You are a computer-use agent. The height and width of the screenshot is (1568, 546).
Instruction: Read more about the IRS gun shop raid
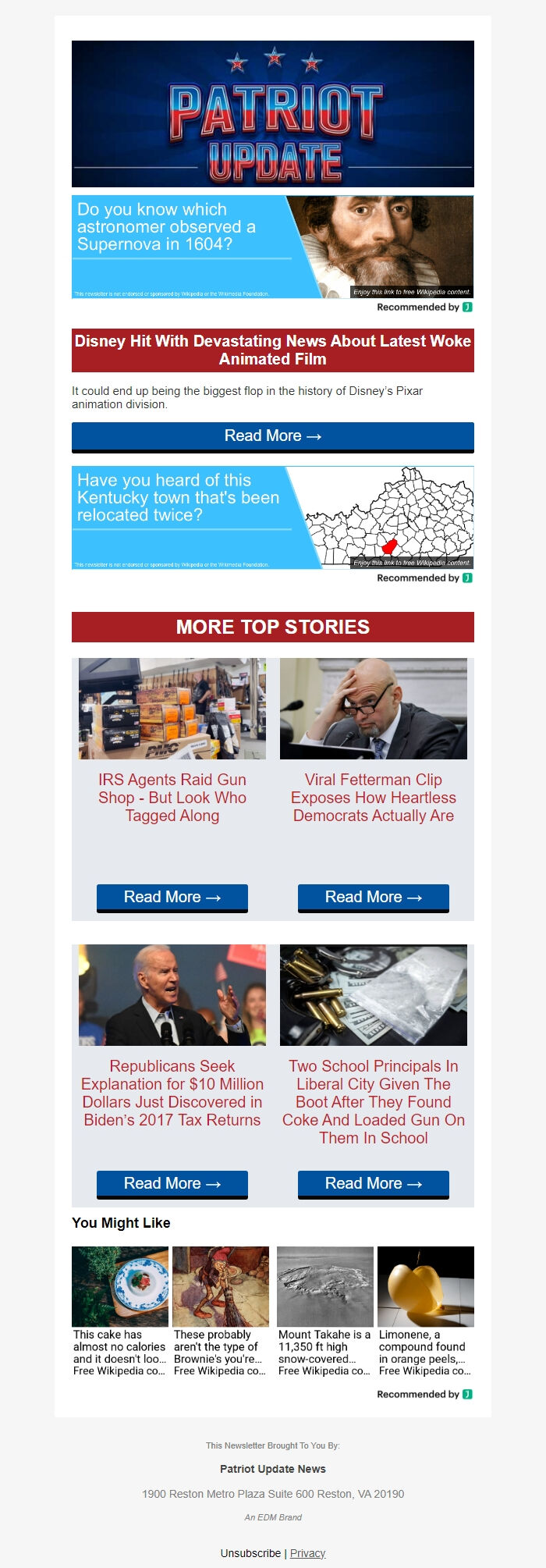(172, 898)
